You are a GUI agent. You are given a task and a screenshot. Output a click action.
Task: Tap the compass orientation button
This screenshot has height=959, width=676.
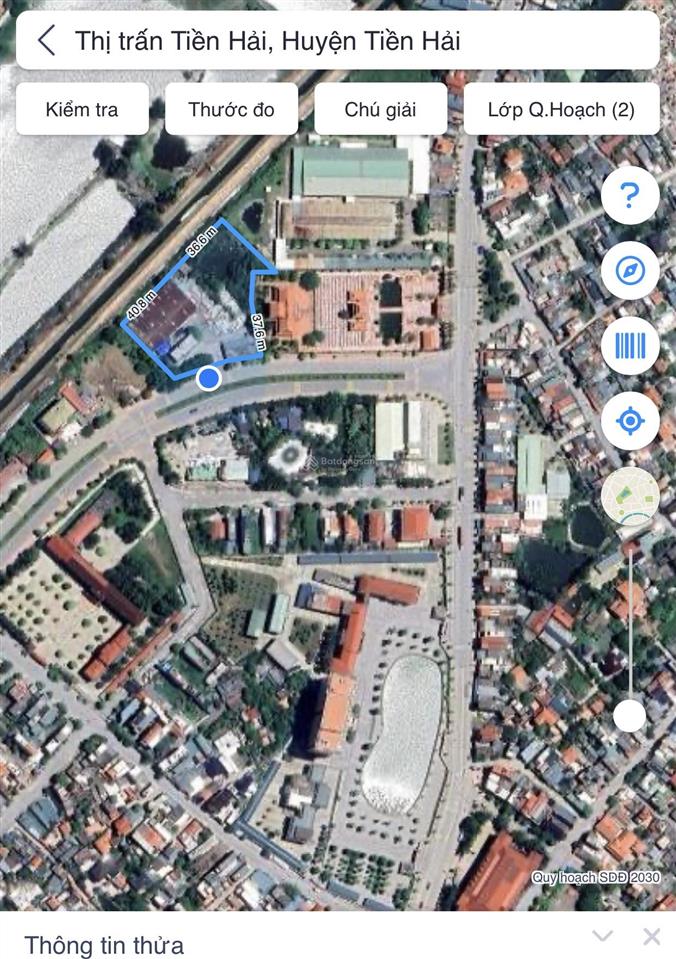(630, 271)
